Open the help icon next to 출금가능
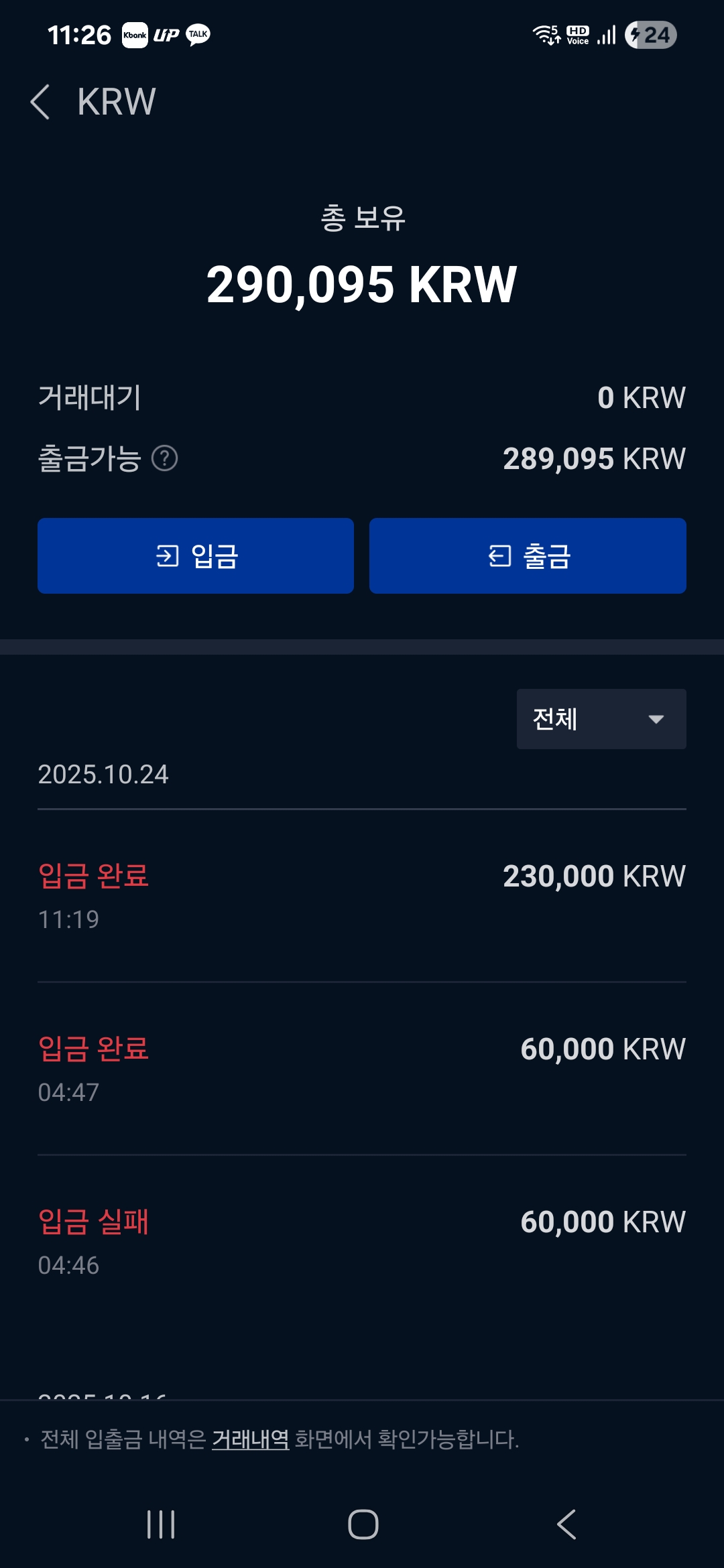 click(164, 459)
